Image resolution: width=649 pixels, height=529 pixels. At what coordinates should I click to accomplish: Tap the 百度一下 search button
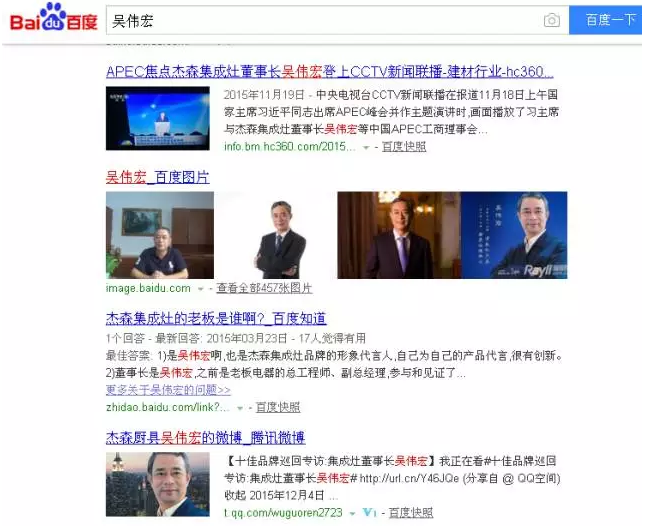[610, 20]
